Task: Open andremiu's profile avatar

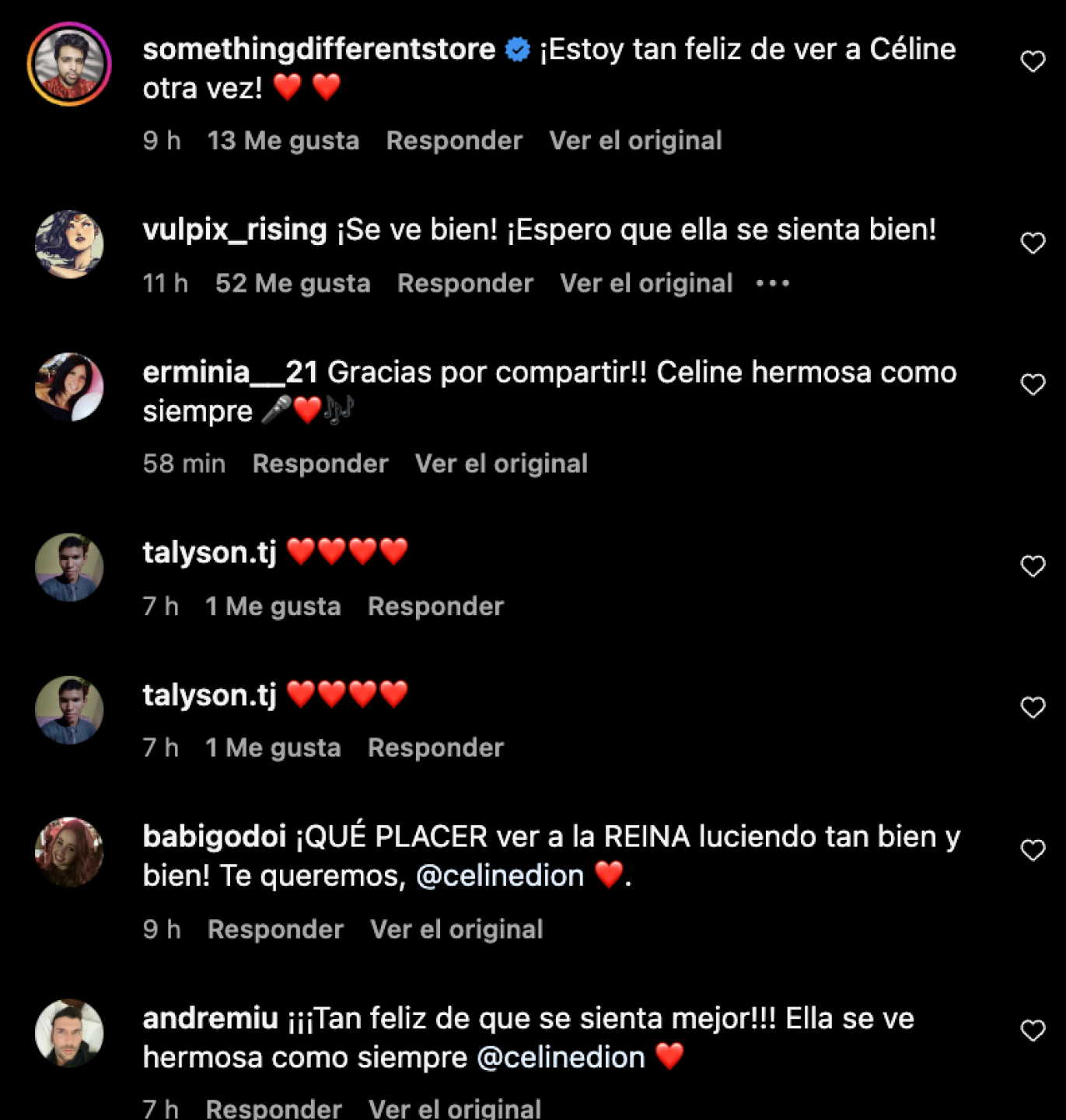Action: (69, 1033)
